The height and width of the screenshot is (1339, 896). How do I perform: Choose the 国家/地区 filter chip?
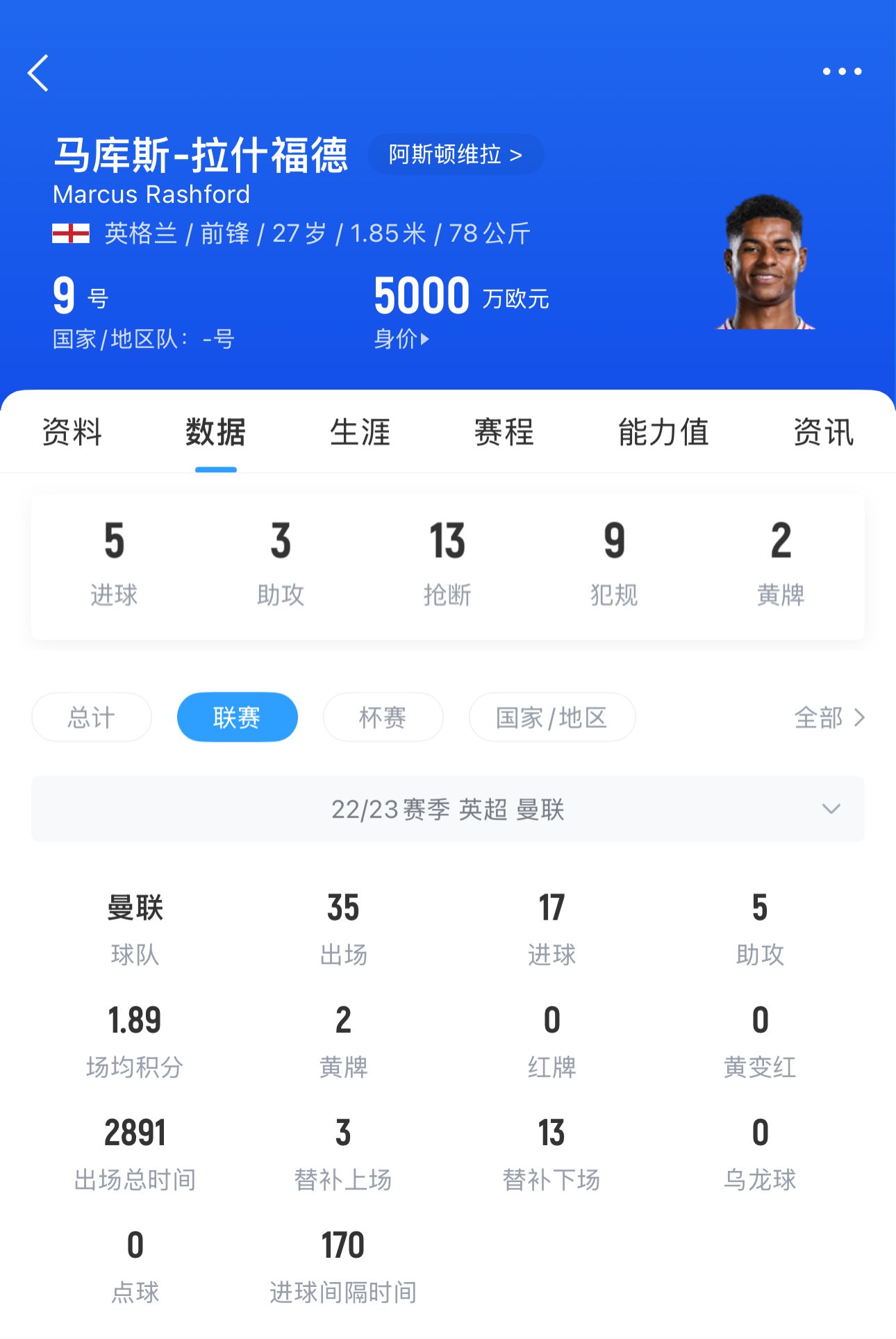pos(551,717)
